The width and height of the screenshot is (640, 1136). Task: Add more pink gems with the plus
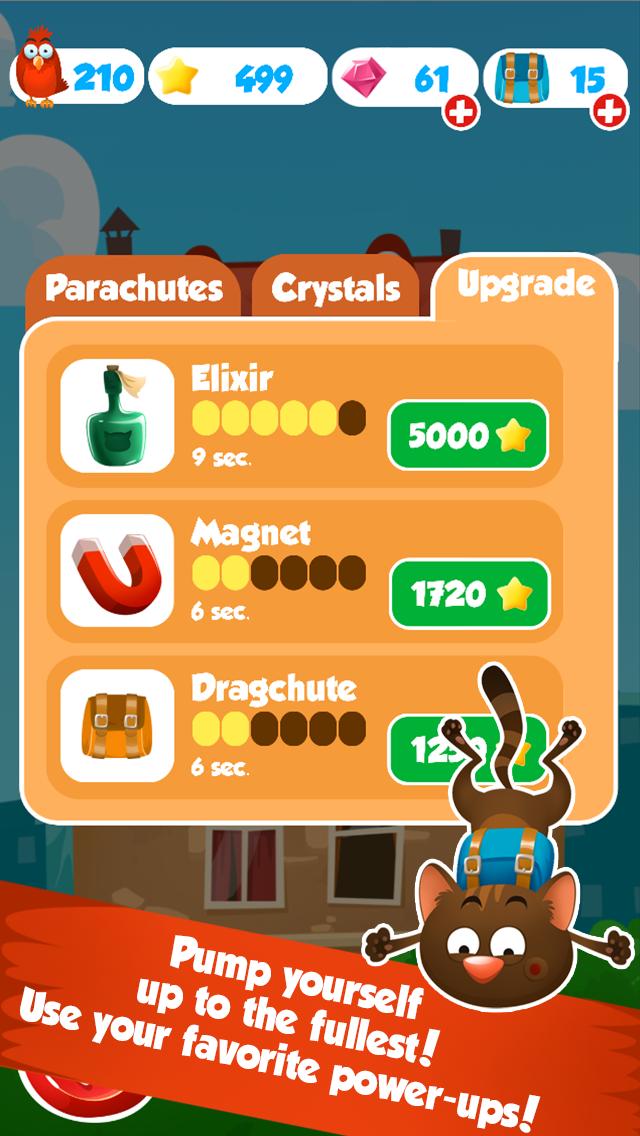pos(460,112)
